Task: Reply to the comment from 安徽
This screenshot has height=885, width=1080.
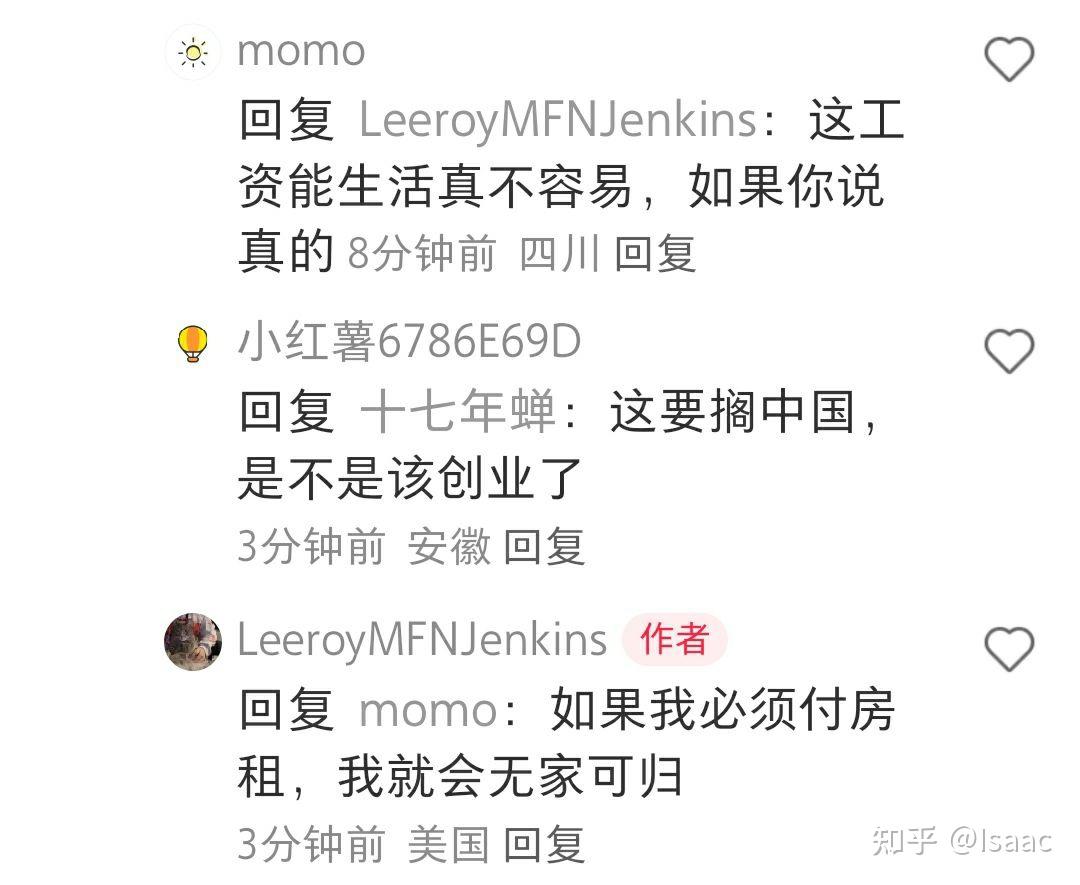Action: tap(544, 547)
